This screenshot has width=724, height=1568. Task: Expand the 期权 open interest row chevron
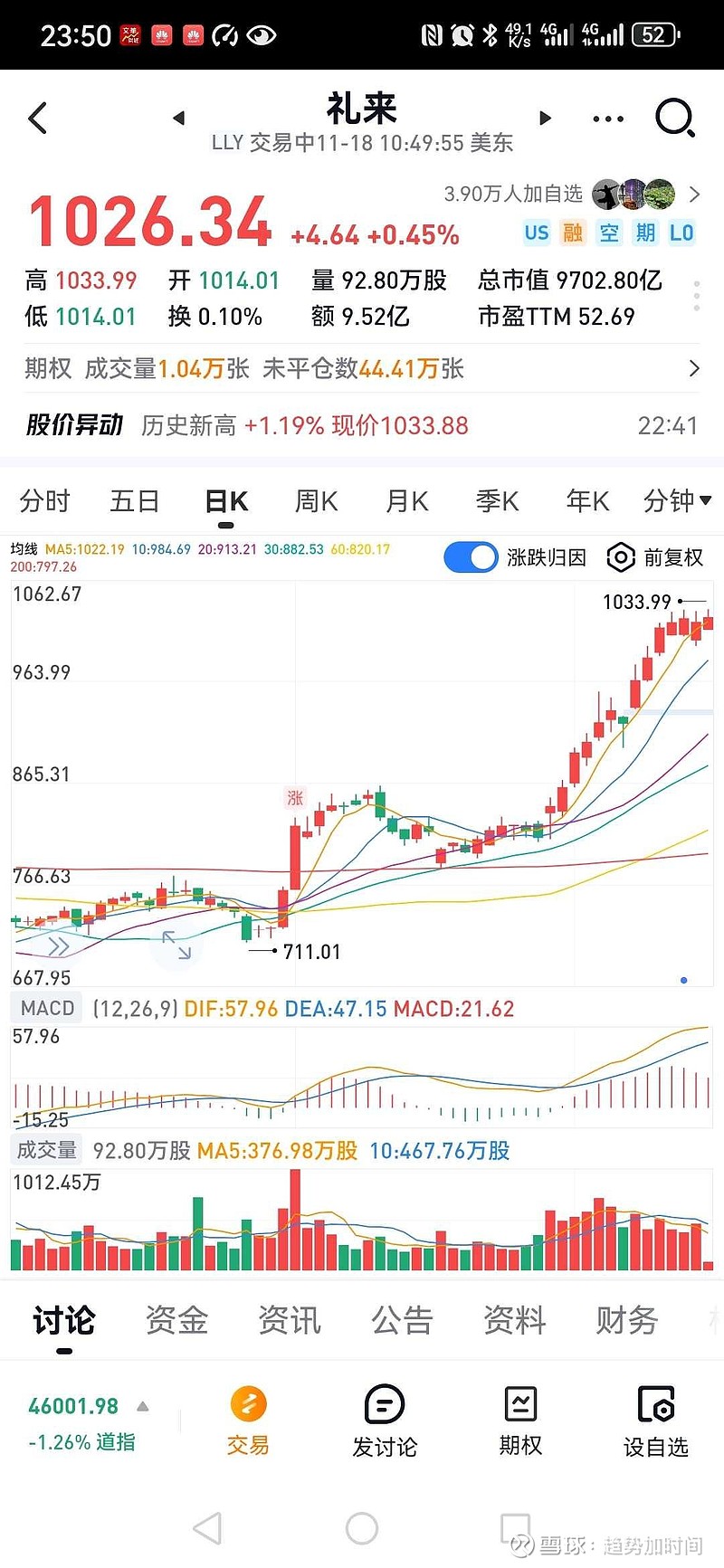click(x=693, y=369)
